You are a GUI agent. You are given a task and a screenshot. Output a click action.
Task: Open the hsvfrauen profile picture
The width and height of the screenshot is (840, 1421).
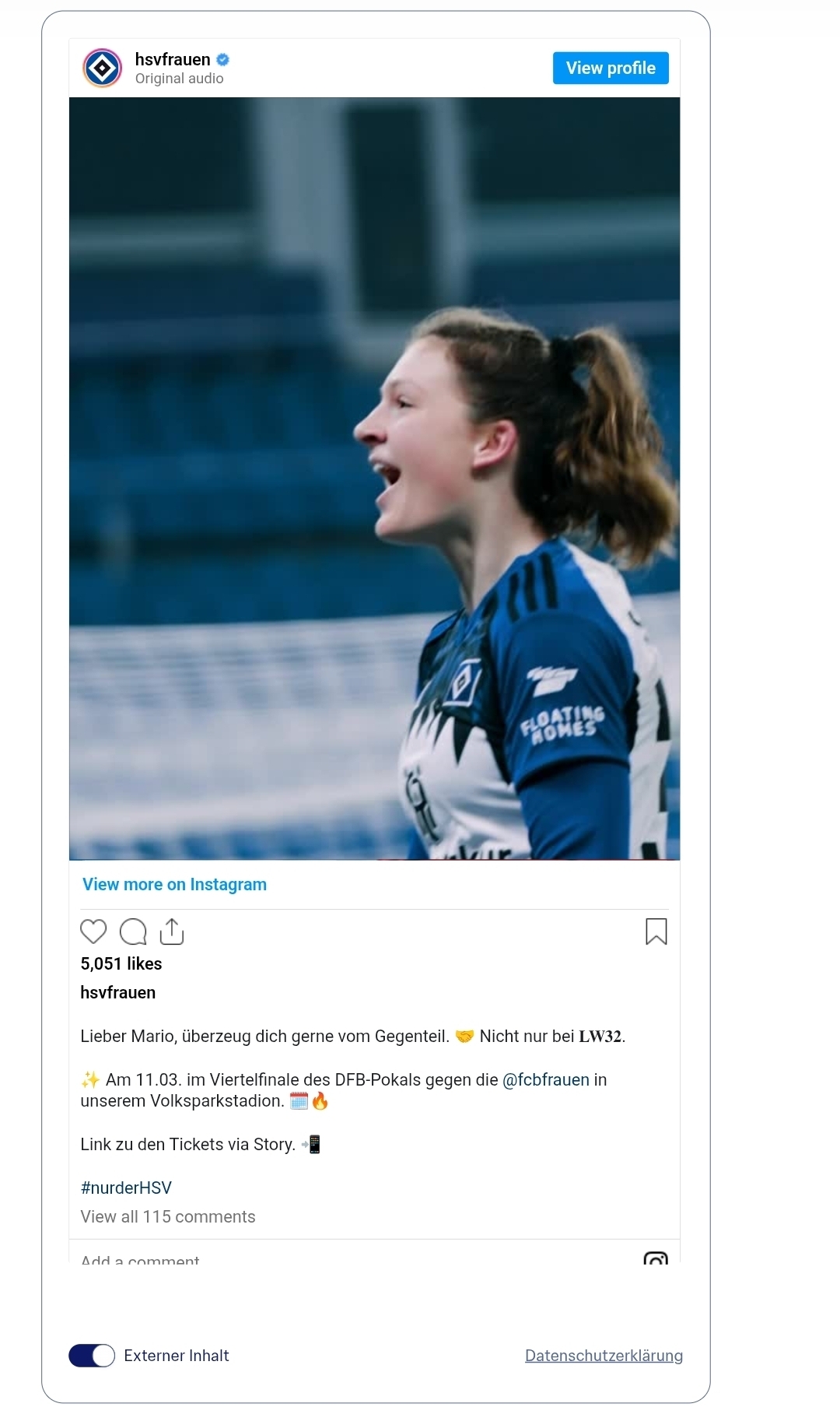click(103, 68)
